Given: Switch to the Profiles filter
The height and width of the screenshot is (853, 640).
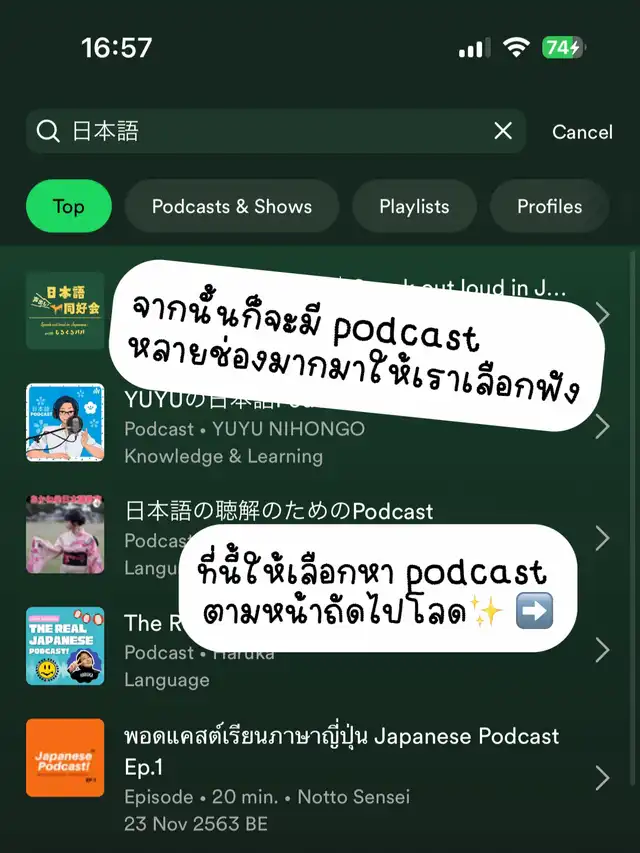Looking at the screenshot, I should [x=549, y=207].
